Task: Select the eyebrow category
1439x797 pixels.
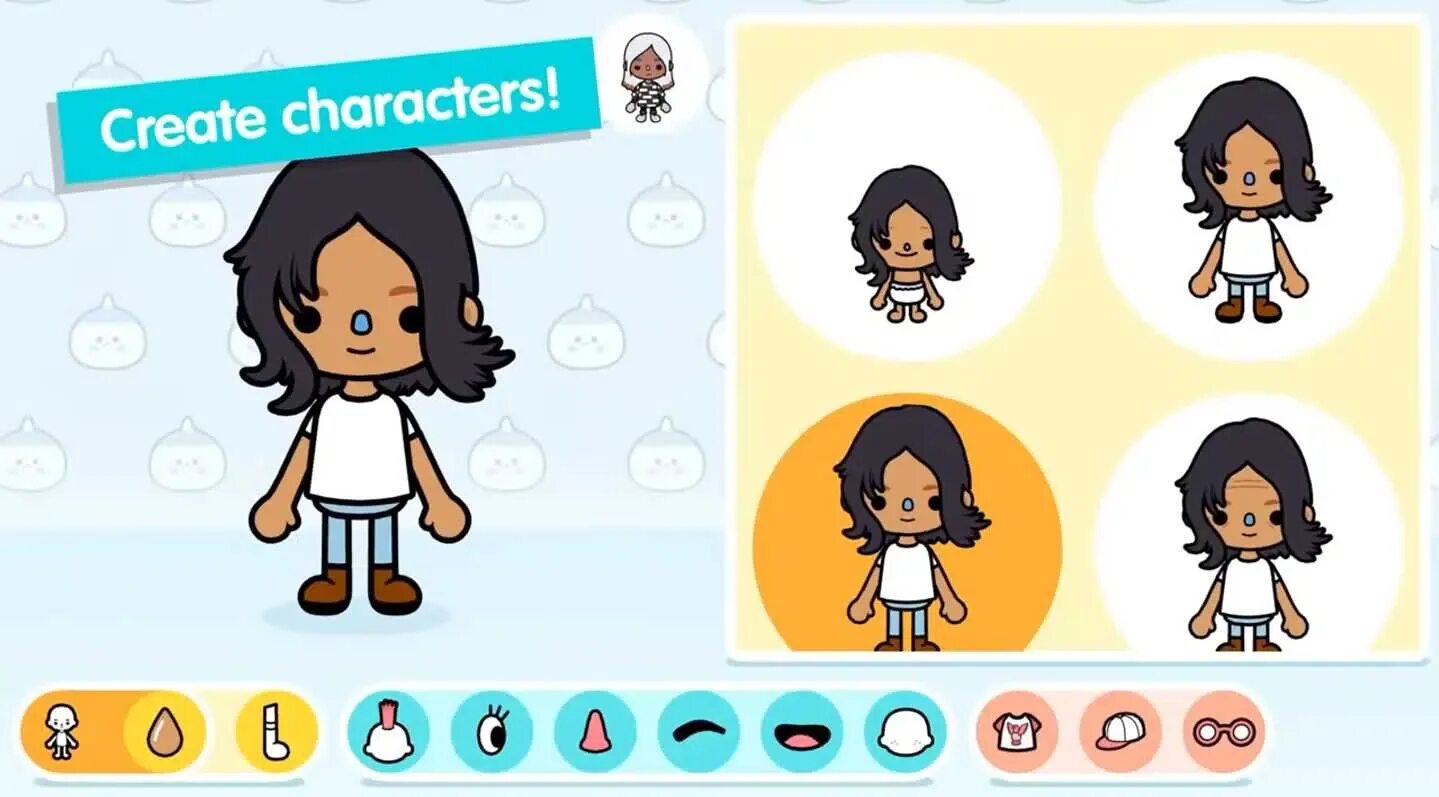Action: tap(698, 731)
